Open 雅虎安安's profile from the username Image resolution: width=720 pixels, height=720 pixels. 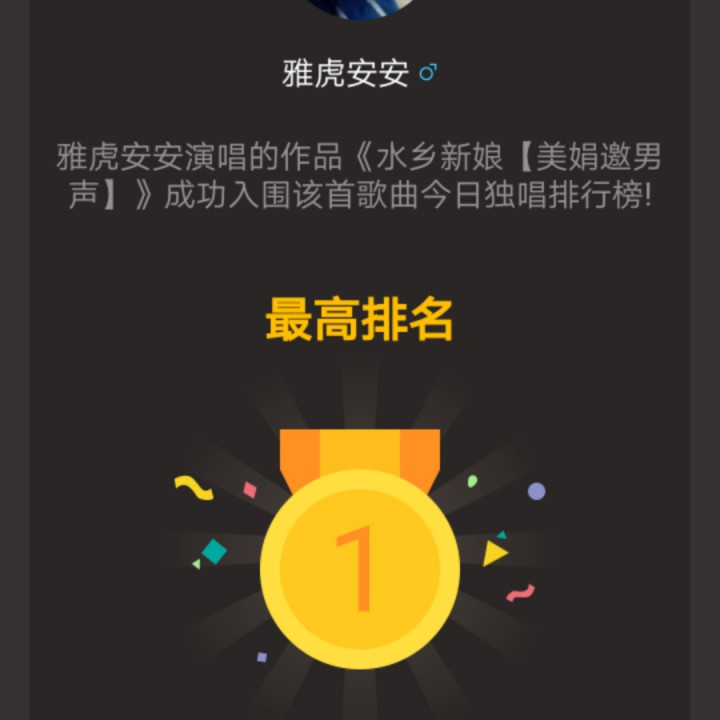click(x=345, y=74)
